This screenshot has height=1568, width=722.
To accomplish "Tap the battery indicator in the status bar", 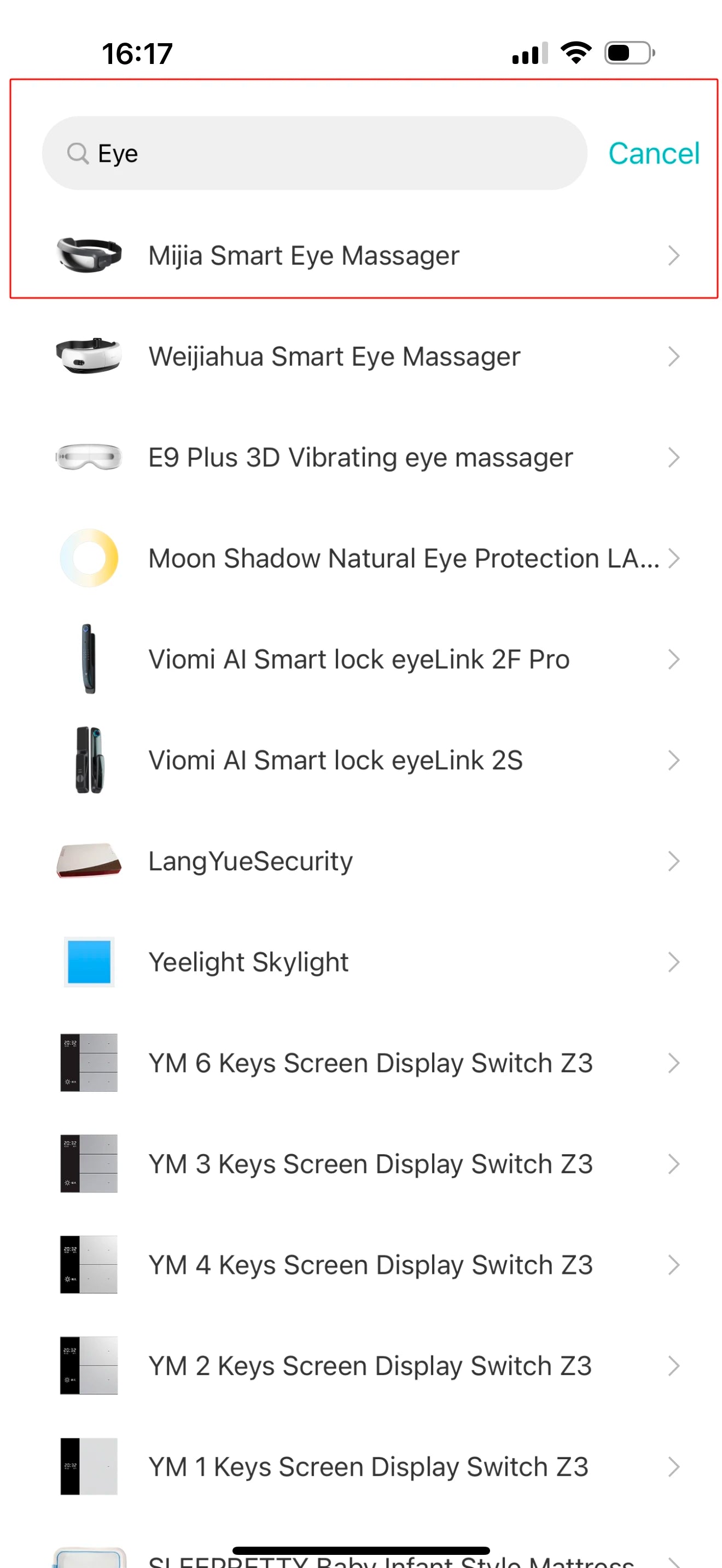I will coord(626,53).
